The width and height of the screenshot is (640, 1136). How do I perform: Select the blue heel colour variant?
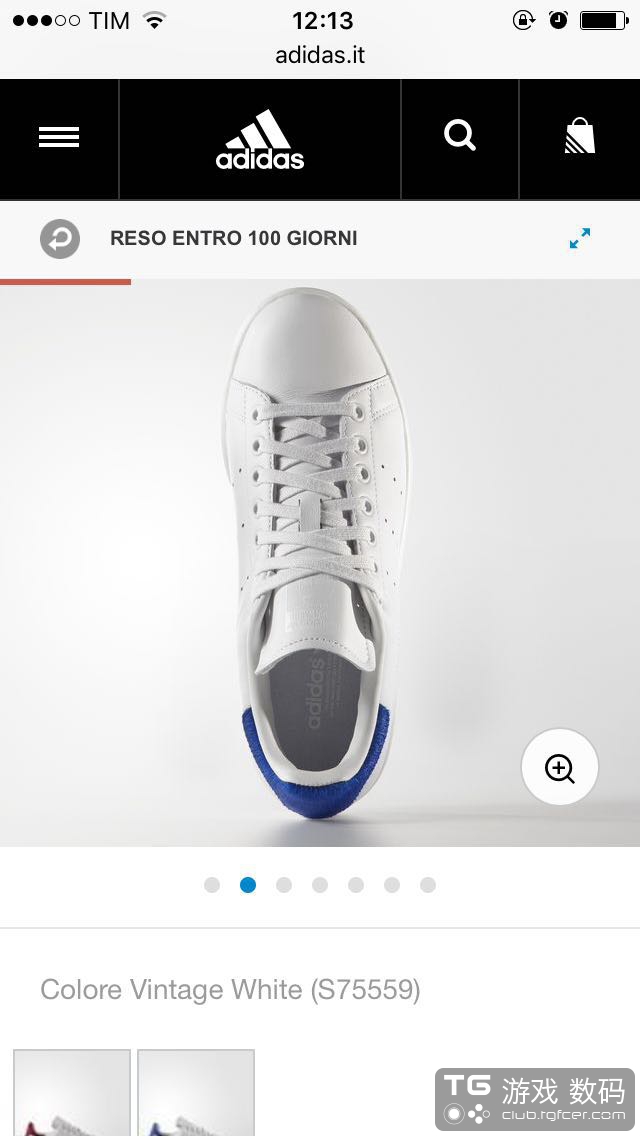coord(196,1092)
